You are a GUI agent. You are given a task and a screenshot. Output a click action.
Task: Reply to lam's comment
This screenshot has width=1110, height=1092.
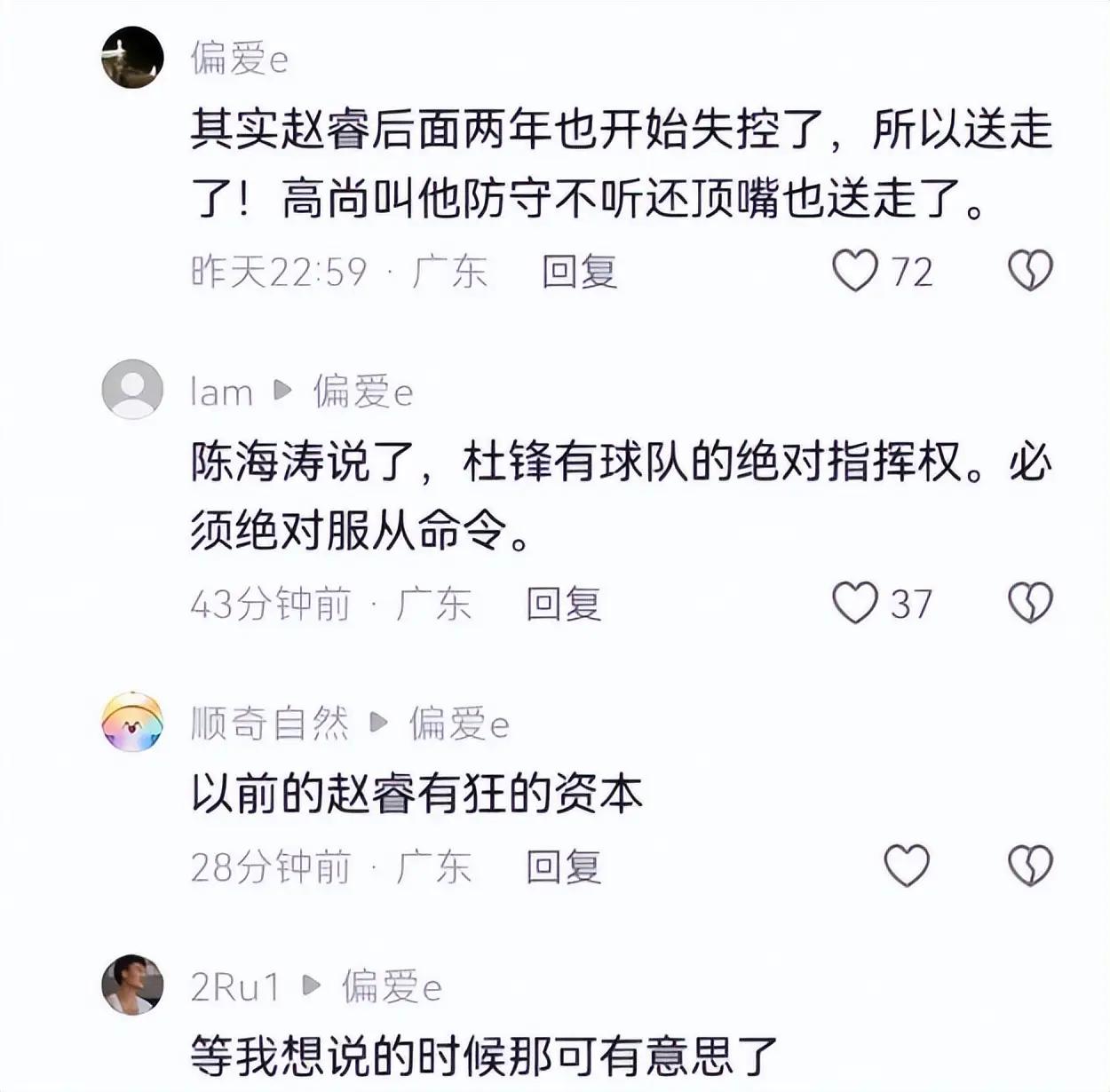tap(563, 605)
